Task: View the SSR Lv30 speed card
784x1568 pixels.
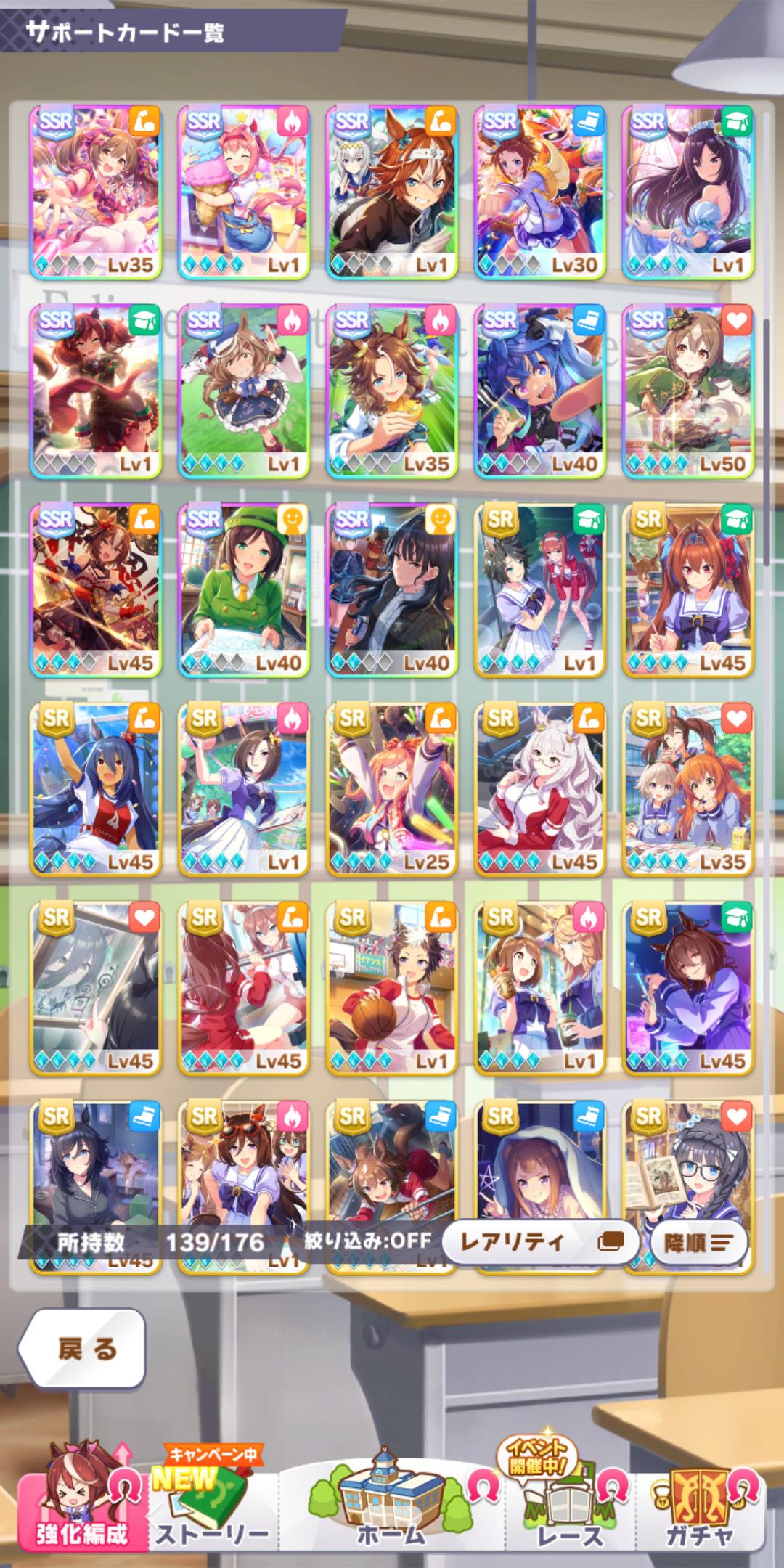Action: 539,192
